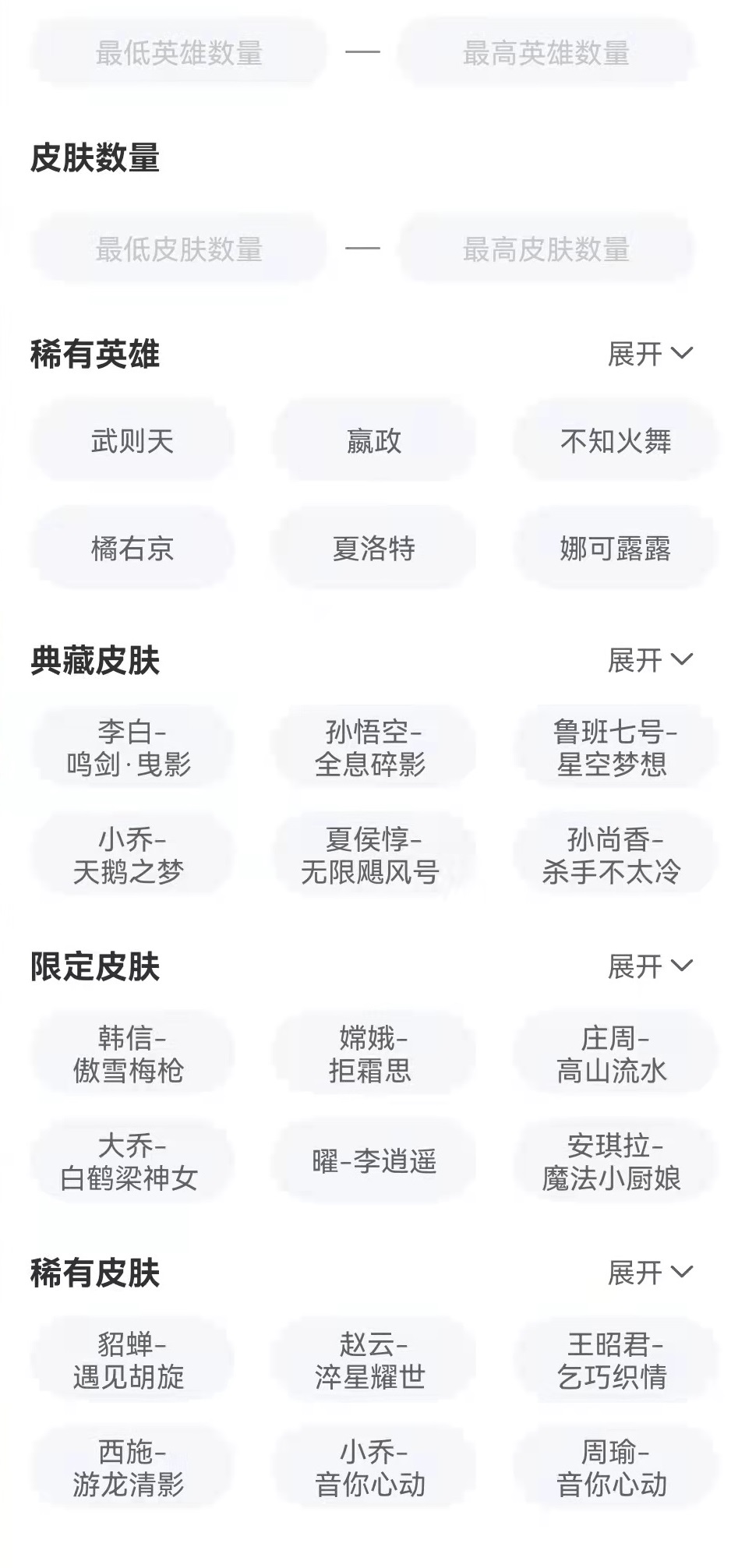Expand the 限定皮肤 section
Image resolution: width=731 pixels, height=1568 pixels.
[649, 967]
